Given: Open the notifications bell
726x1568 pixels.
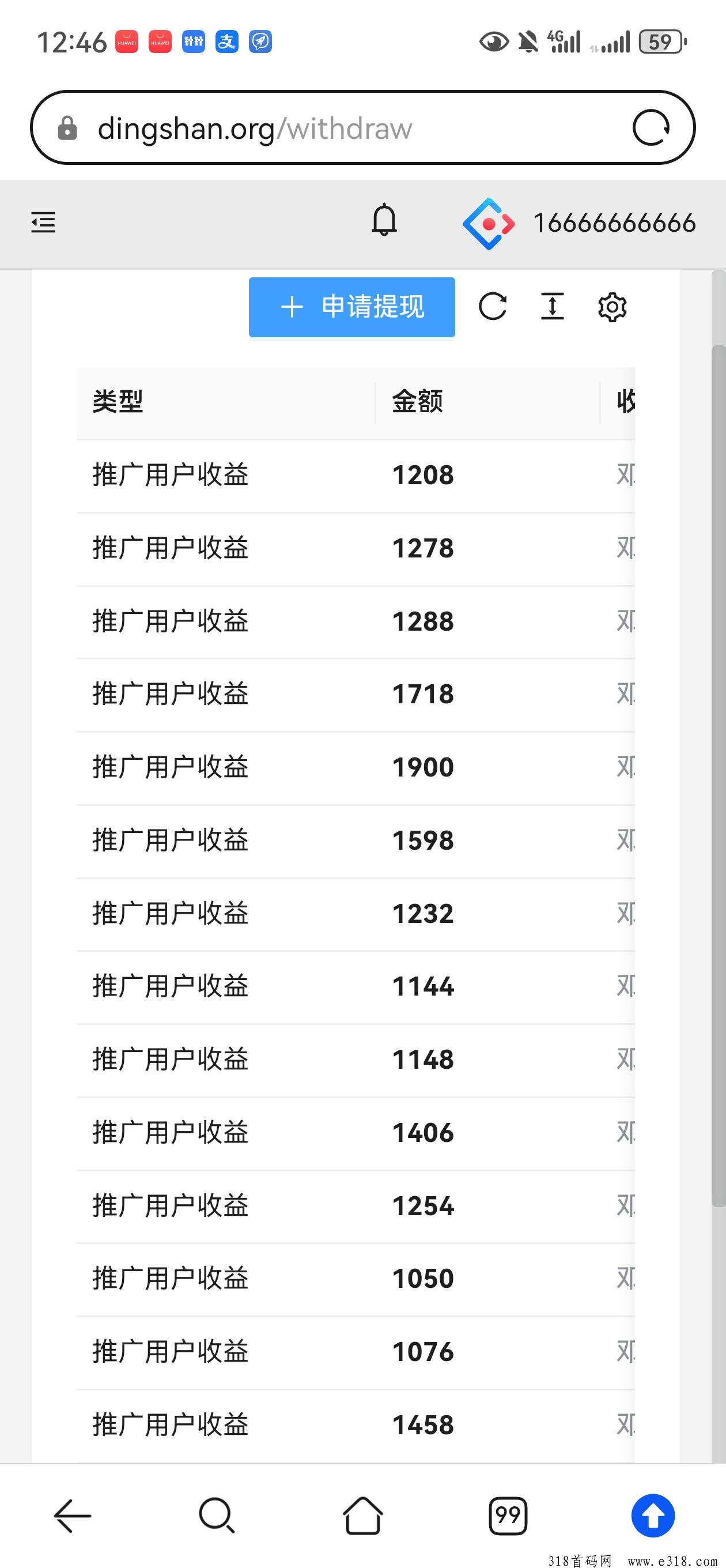Looking at the screenshot, I should point(384,220).
